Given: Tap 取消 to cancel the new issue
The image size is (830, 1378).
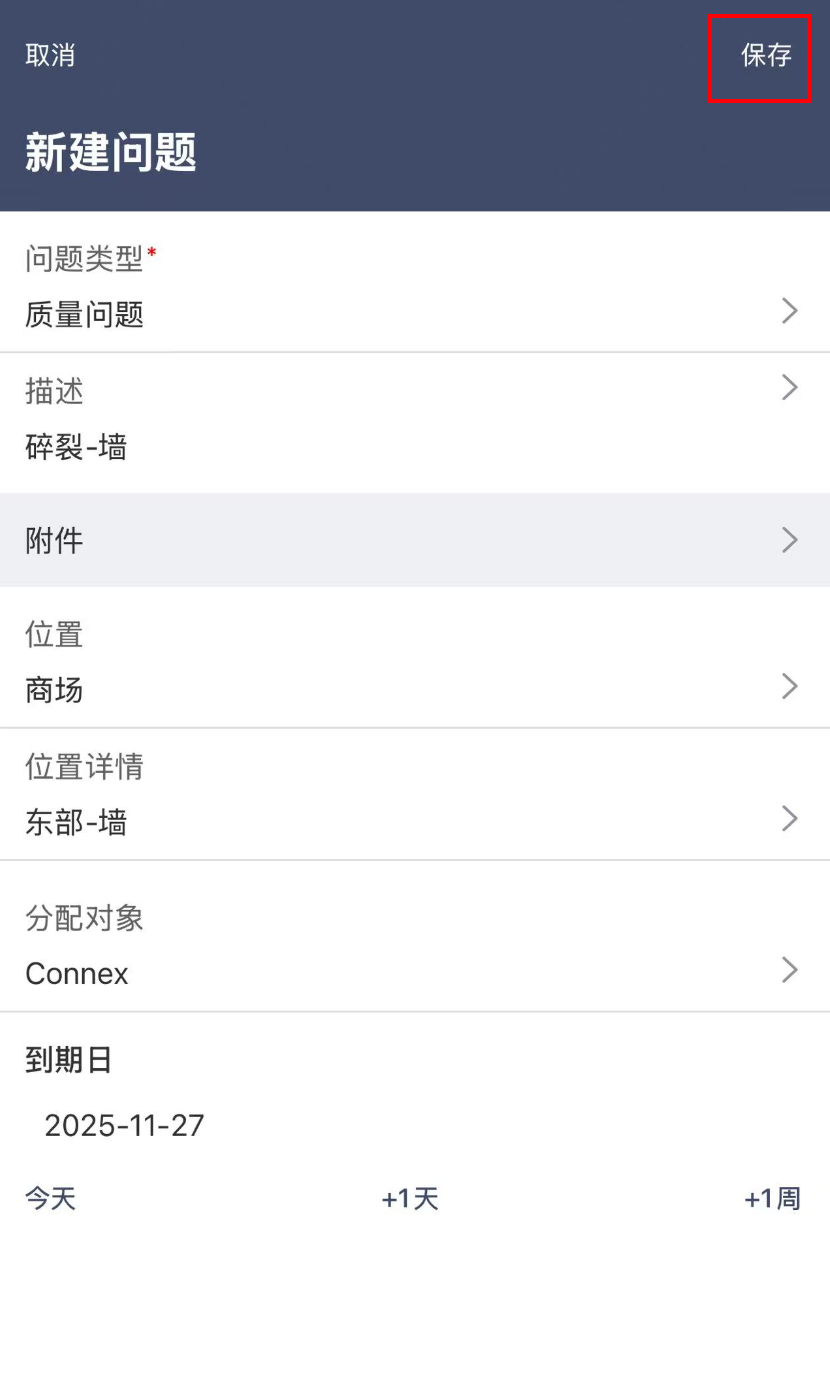Looking at the screenshot, I should pos(50,55).
